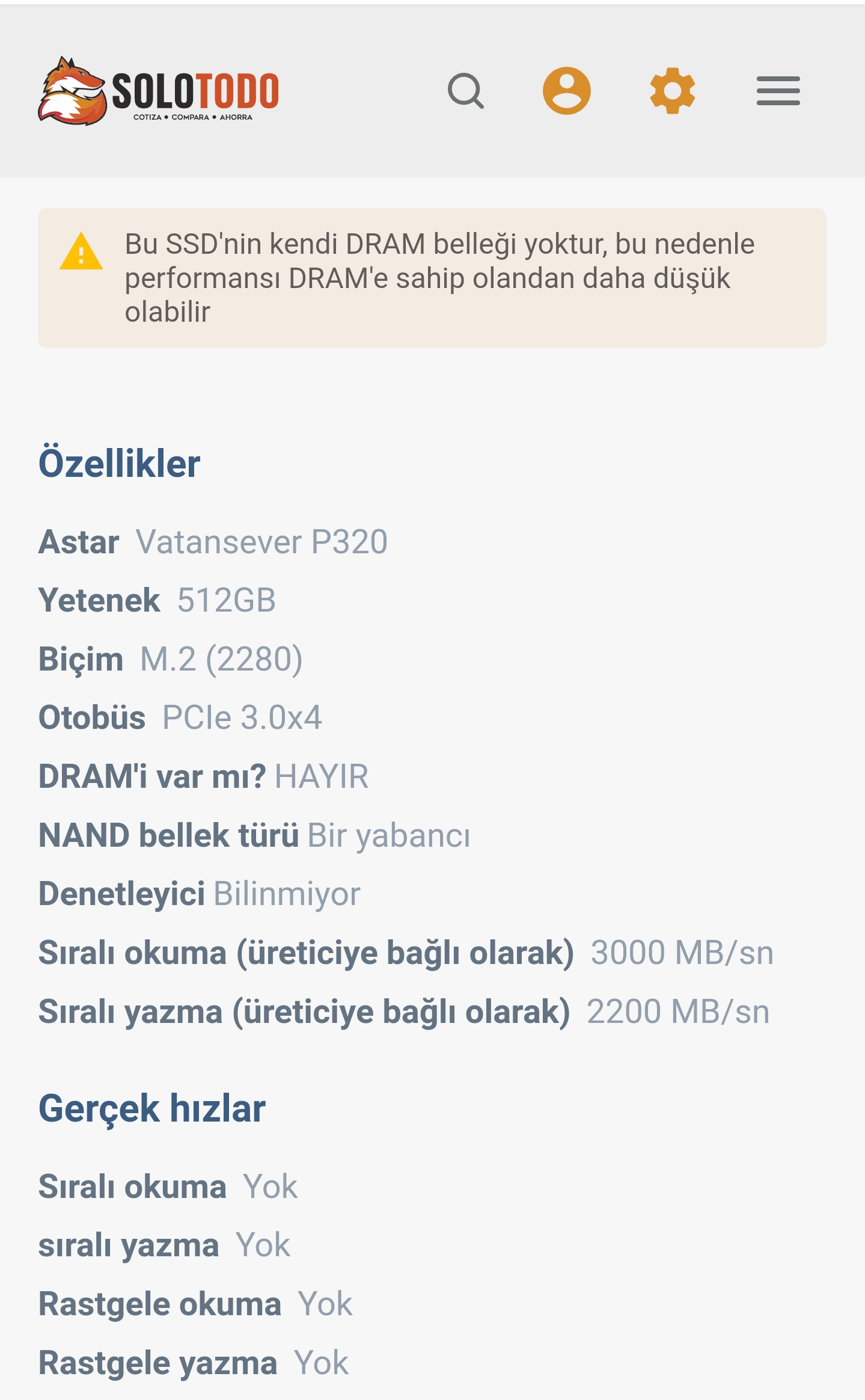Open the hamburger menu
This screenshot has width=865, height=1400.
(x=778, y=91)
